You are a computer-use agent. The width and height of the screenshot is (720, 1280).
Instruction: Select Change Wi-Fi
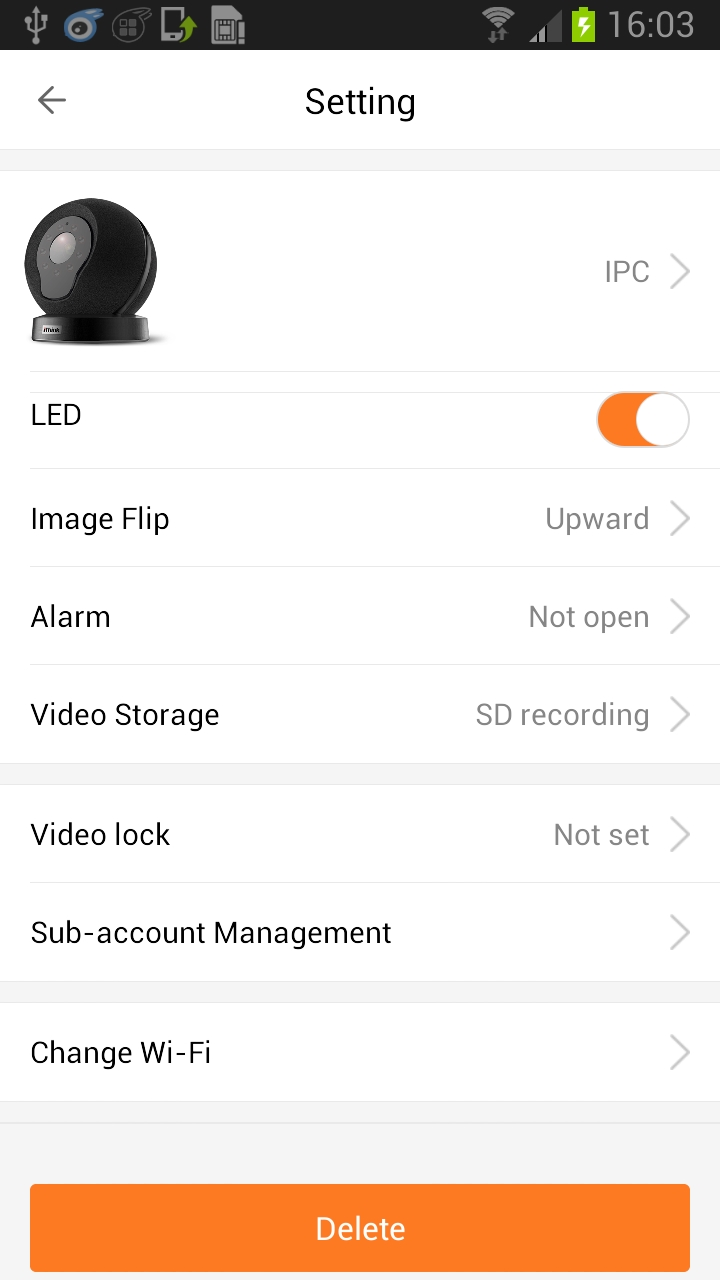pyautogui.click(x=360, y=1052)
